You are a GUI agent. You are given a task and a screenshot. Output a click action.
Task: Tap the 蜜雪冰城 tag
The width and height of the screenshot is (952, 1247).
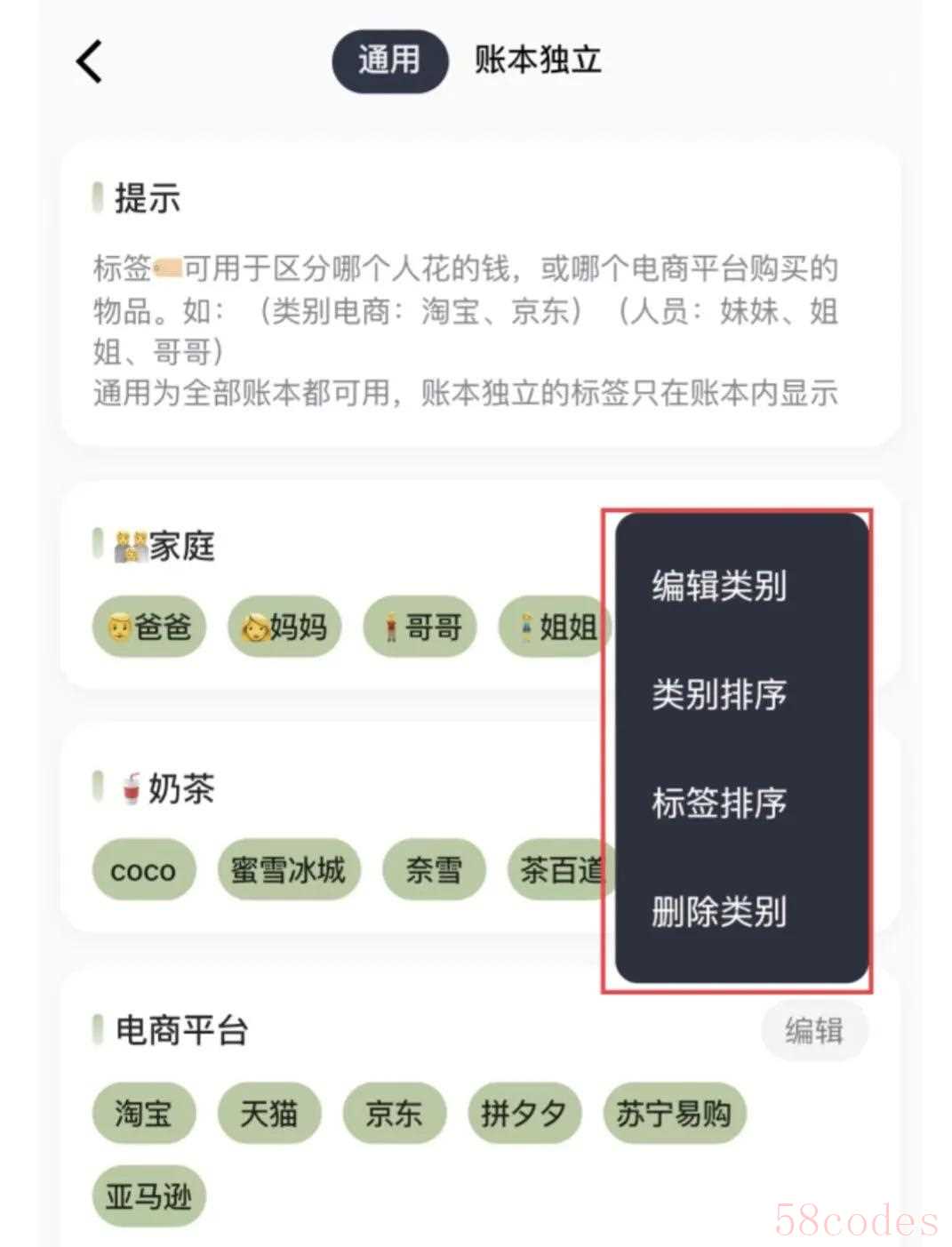tap(287, 870)
